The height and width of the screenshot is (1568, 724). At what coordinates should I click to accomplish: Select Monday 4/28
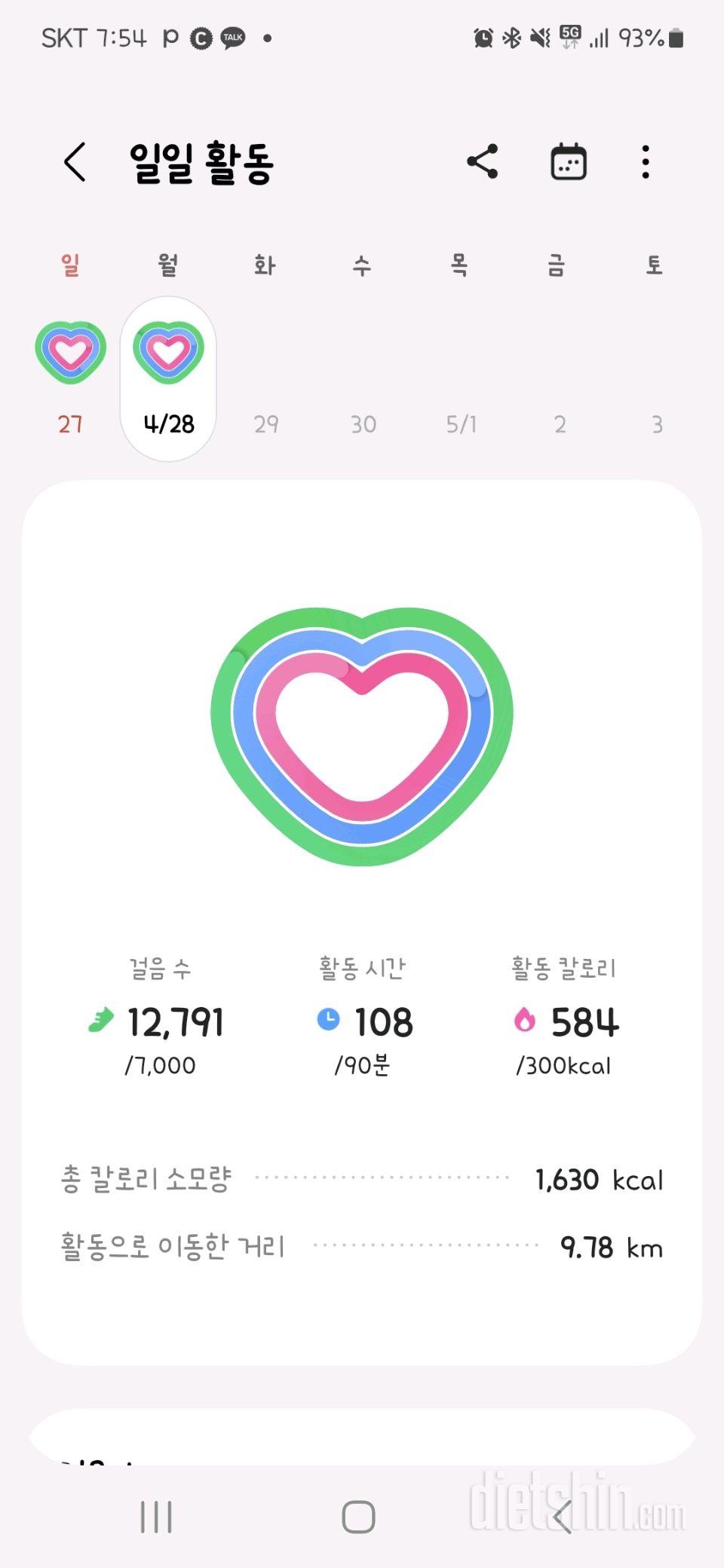coord(168,377)
